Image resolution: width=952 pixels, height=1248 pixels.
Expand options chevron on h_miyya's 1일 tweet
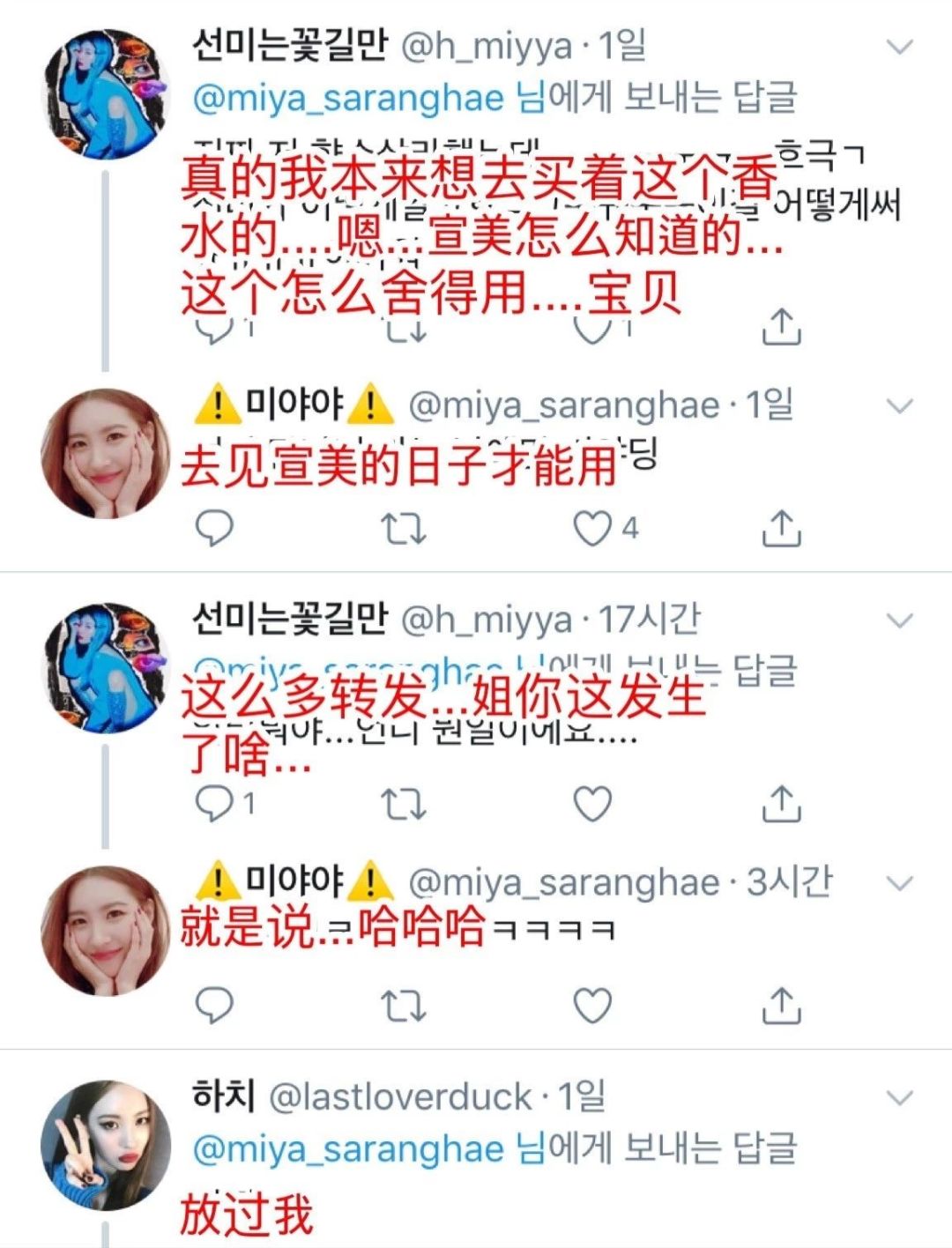[x=899, y=47]
